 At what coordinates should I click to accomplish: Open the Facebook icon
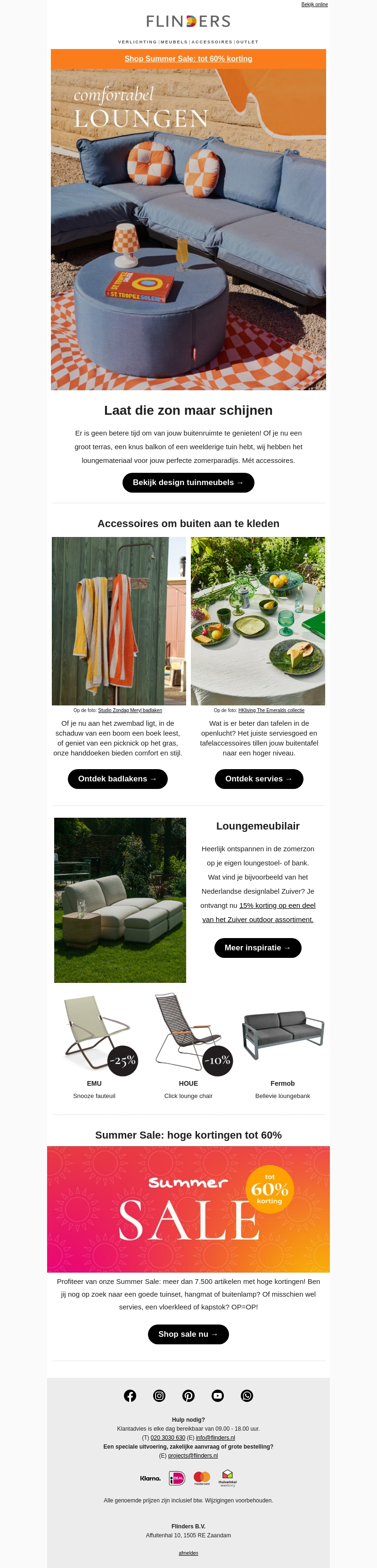coord(130,1396)
